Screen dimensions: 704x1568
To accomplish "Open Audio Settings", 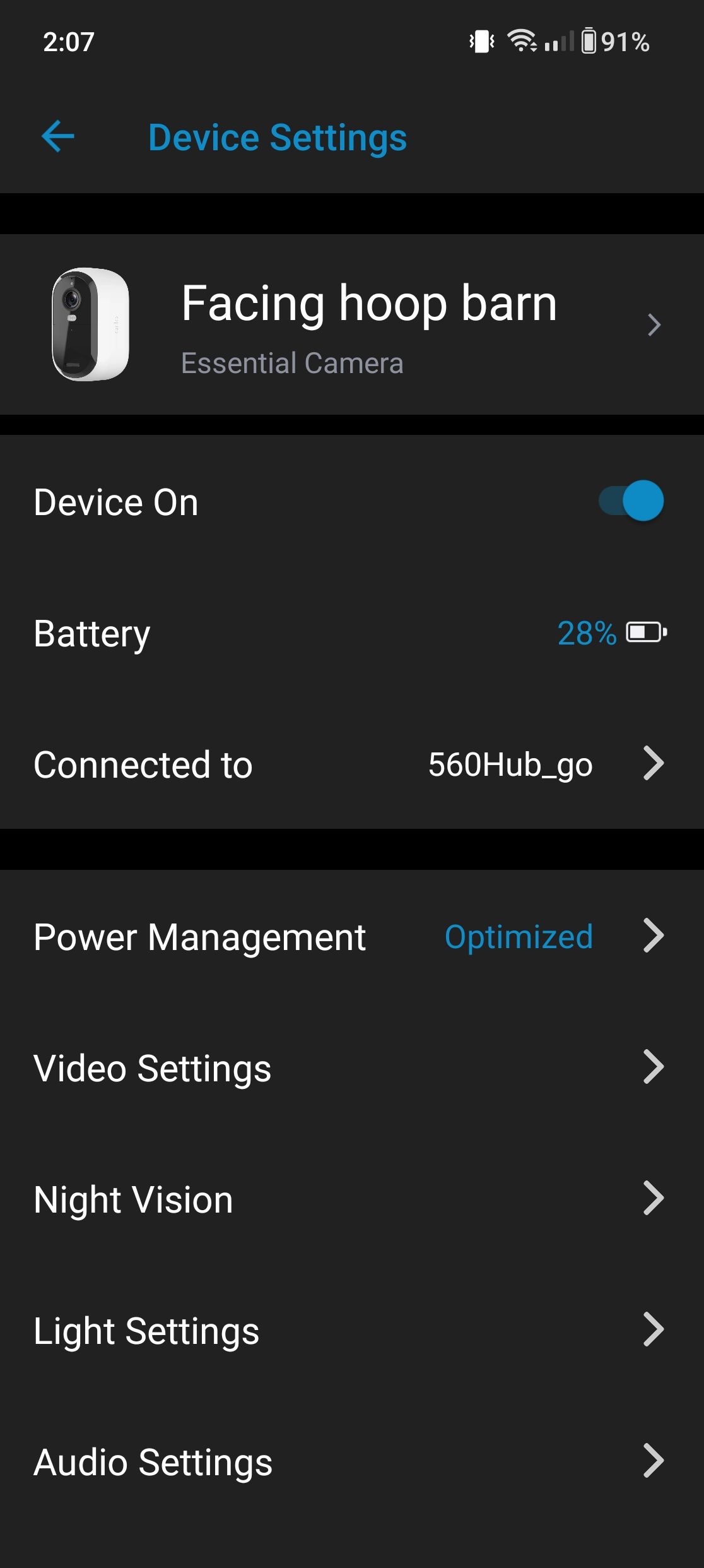I will click(352, 1461).
